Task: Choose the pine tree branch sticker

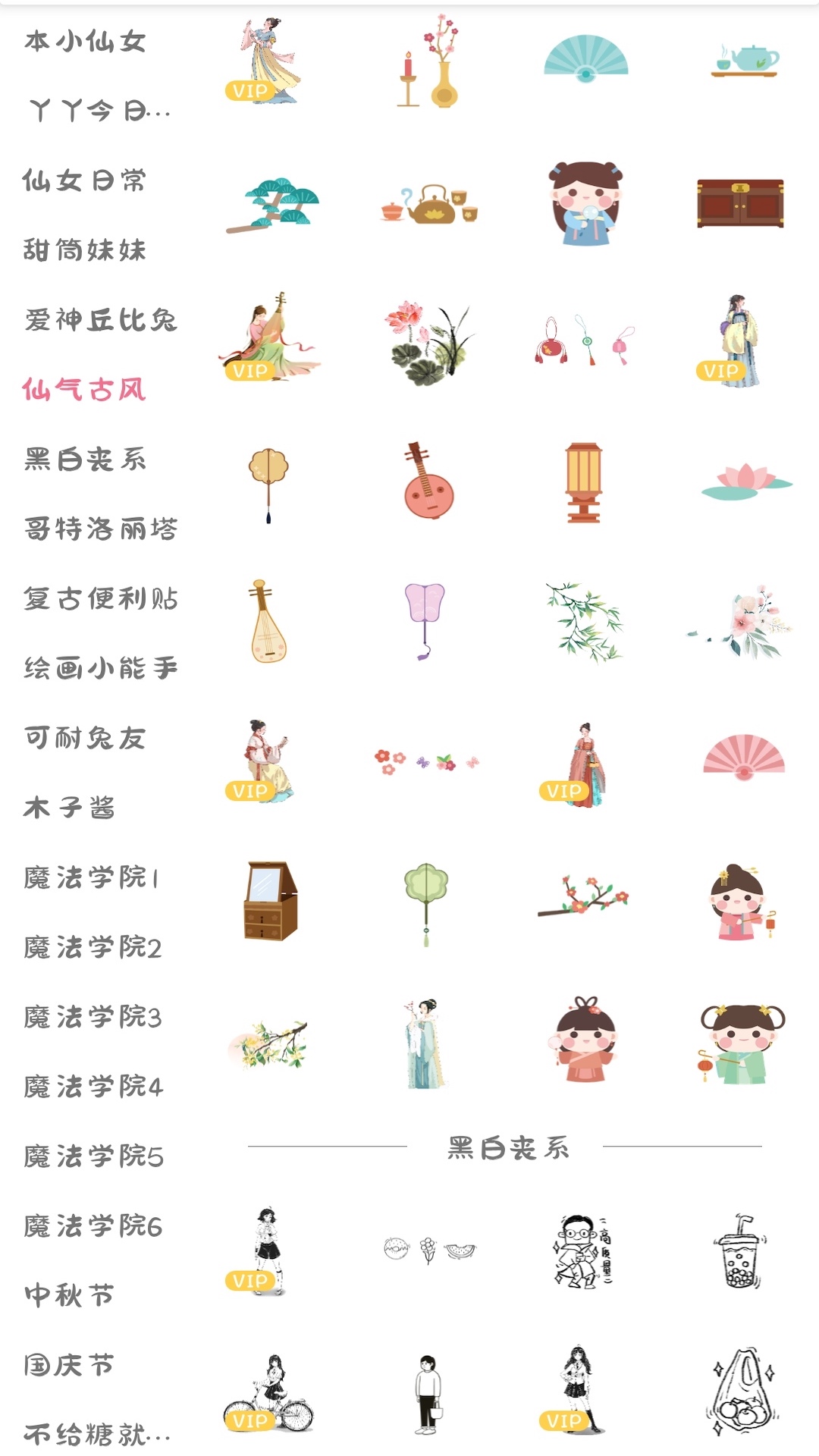Action: tap(275, 203)
